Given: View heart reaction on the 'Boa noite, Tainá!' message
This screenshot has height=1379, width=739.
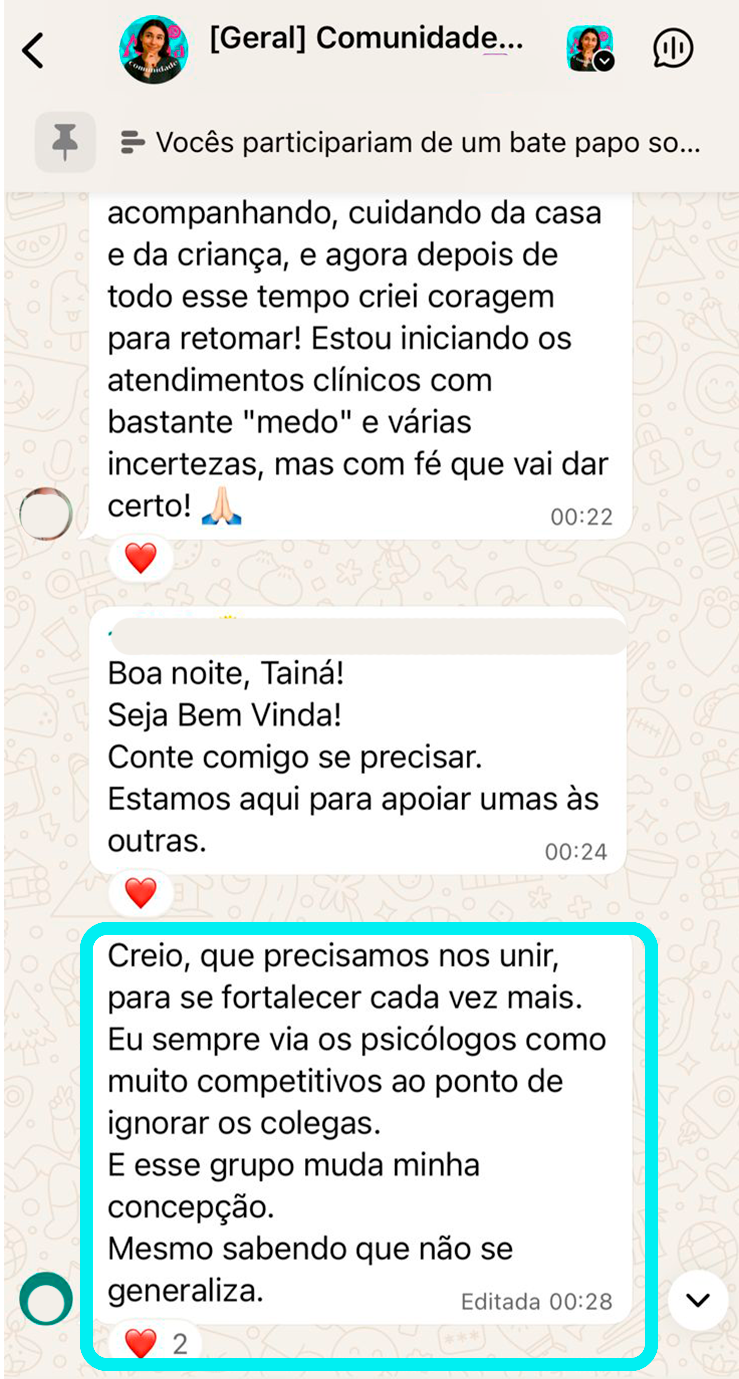Looking at the screenshot, I should (141, 891).
